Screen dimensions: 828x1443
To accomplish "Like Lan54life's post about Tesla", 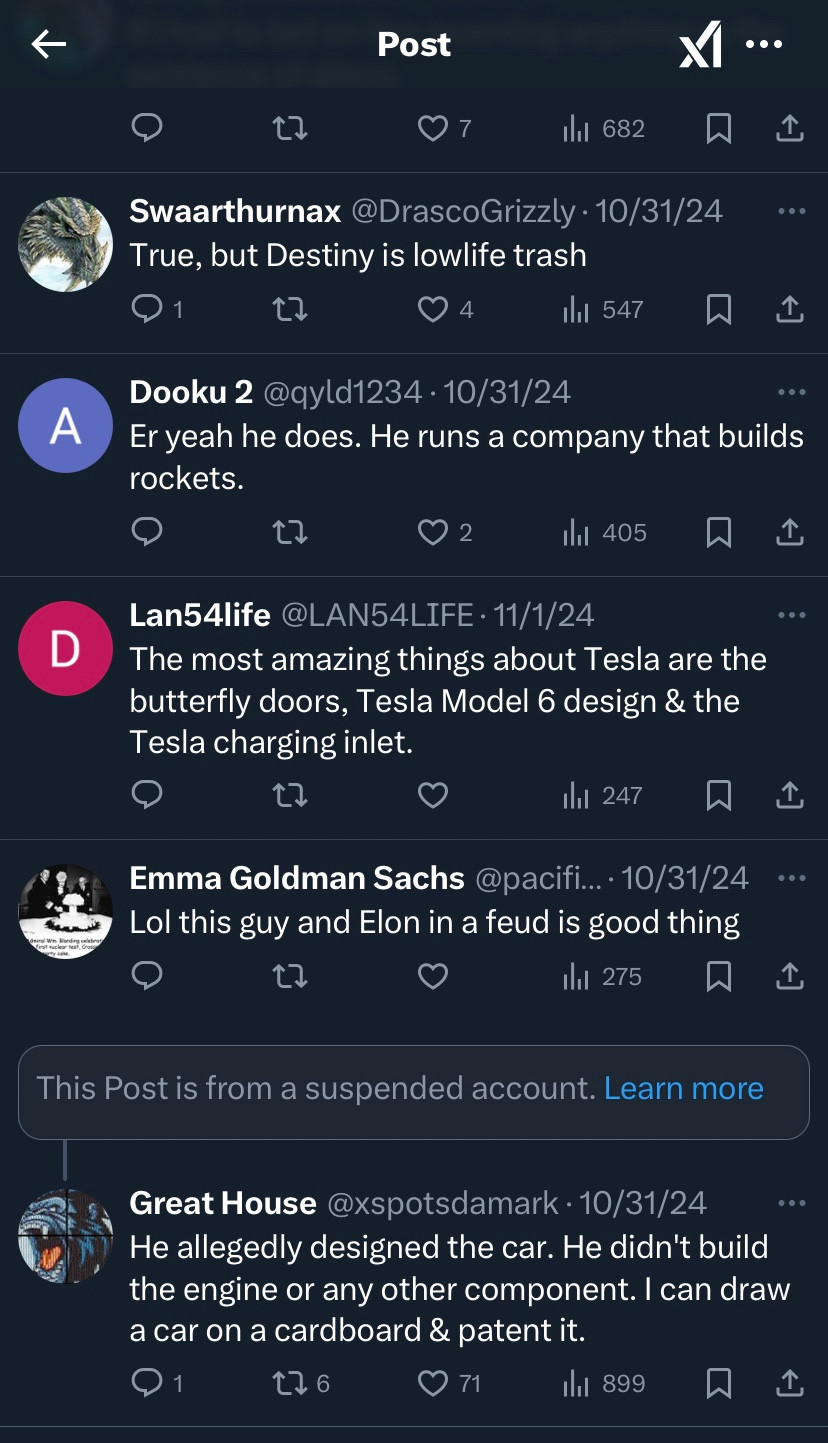I will [x=432, y=796].
